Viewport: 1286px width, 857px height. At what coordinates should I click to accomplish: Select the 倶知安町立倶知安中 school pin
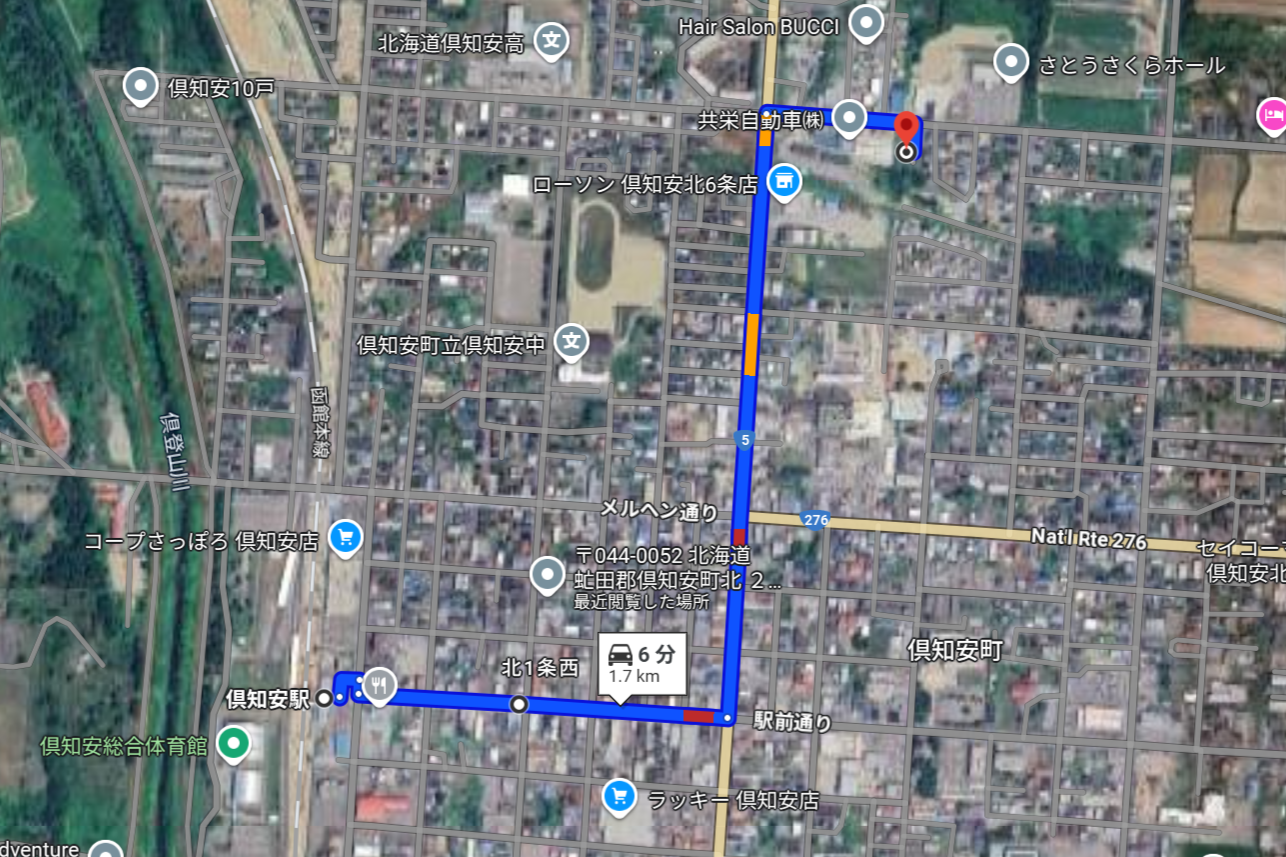click(x=571, y=342)
